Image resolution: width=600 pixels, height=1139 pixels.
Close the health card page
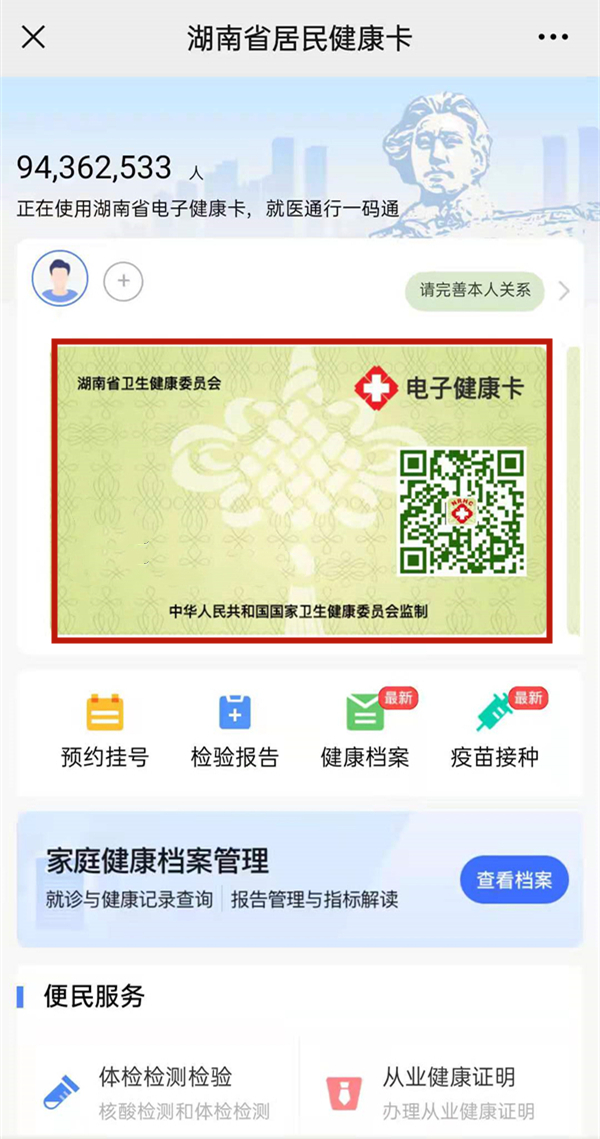33,38
